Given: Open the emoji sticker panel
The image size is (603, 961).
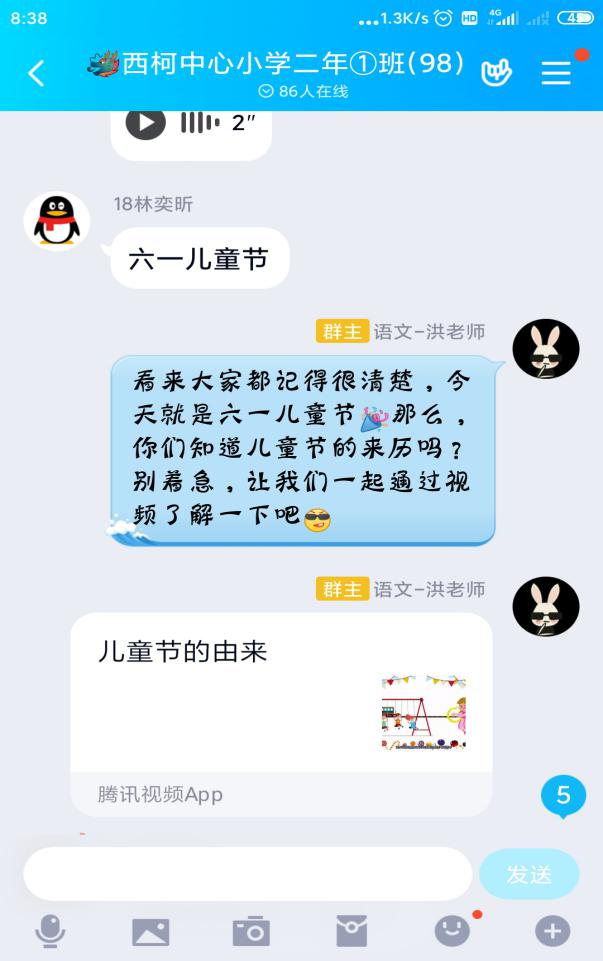Looking at the screenshot, I should 452,932.
